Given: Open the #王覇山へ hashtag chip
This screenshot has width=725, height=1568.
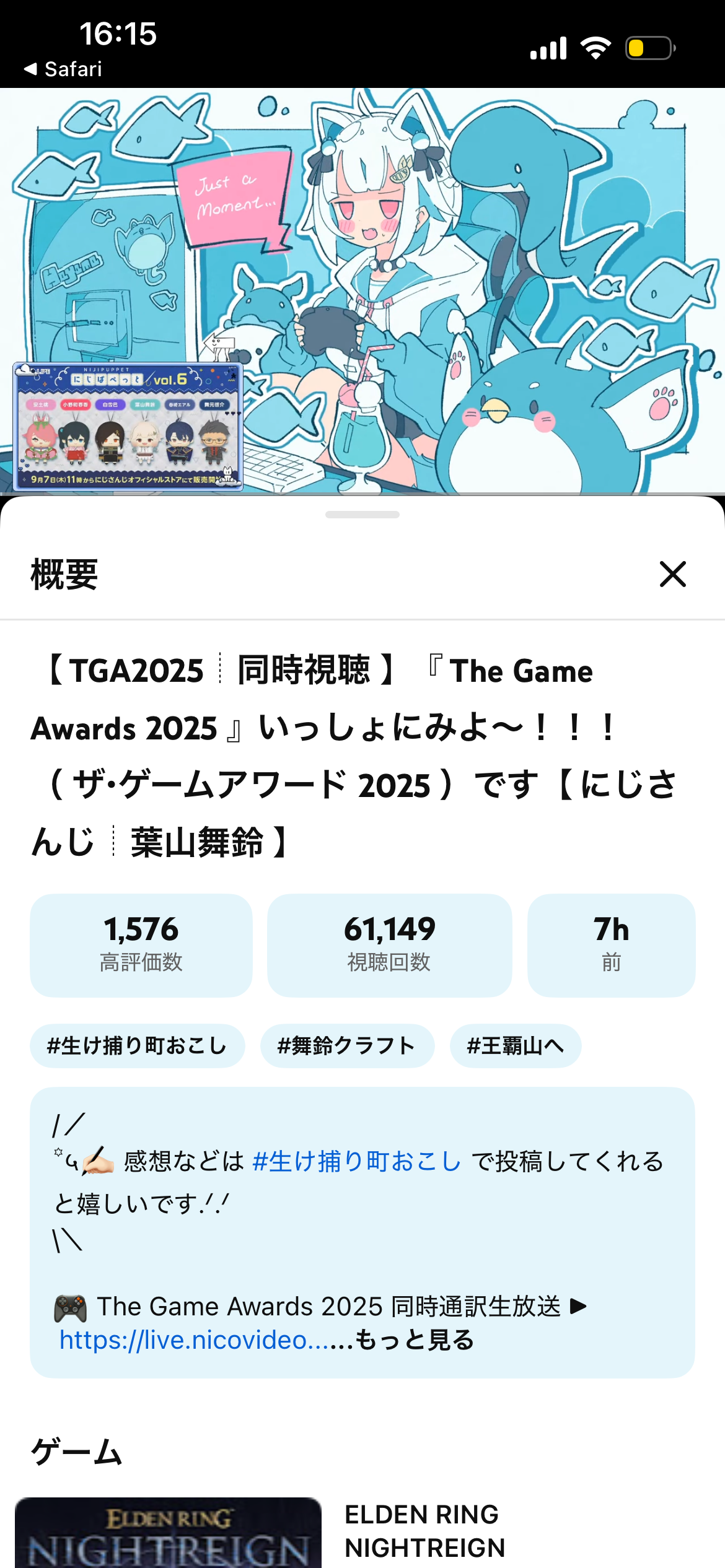Looking at the screenshot, I should tap(515, 1046).
